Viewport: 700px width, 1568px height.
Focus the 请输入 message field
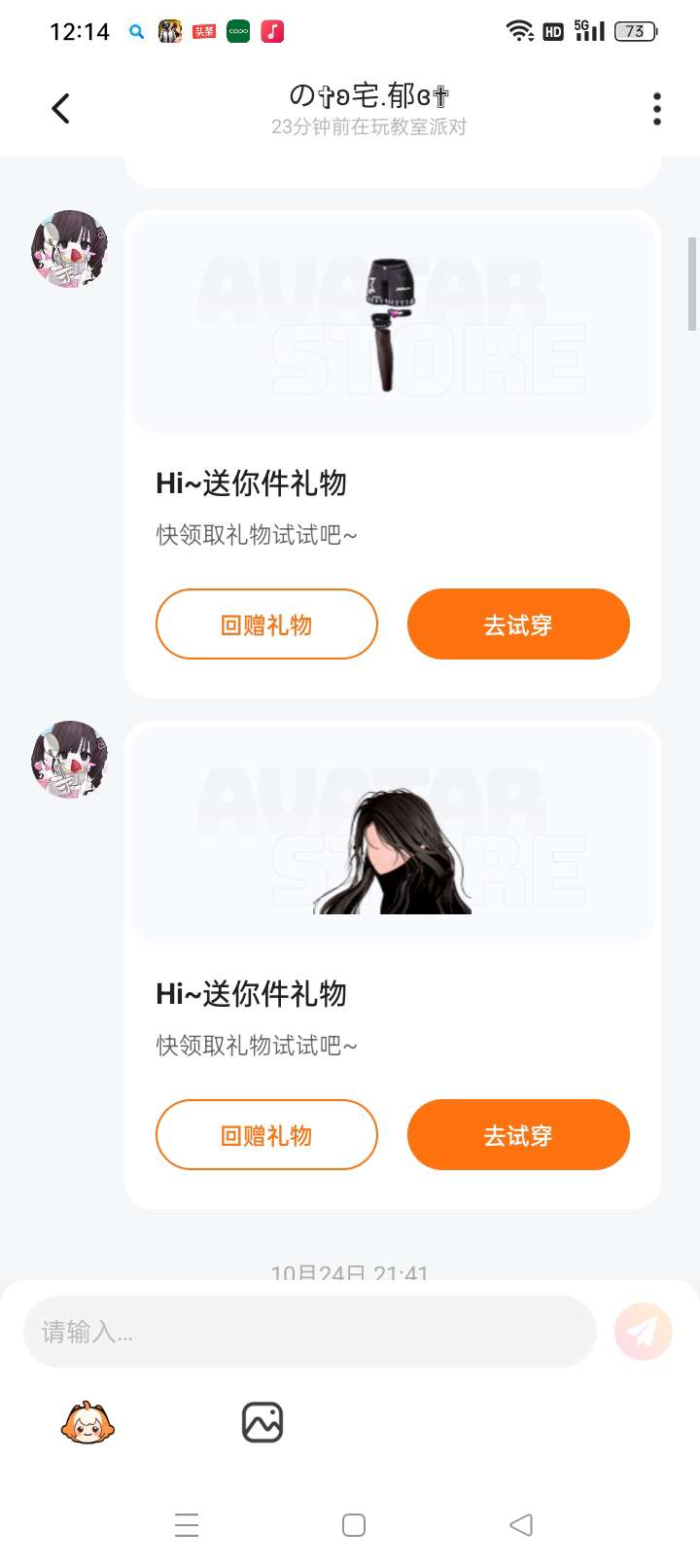click(309, 1332)
